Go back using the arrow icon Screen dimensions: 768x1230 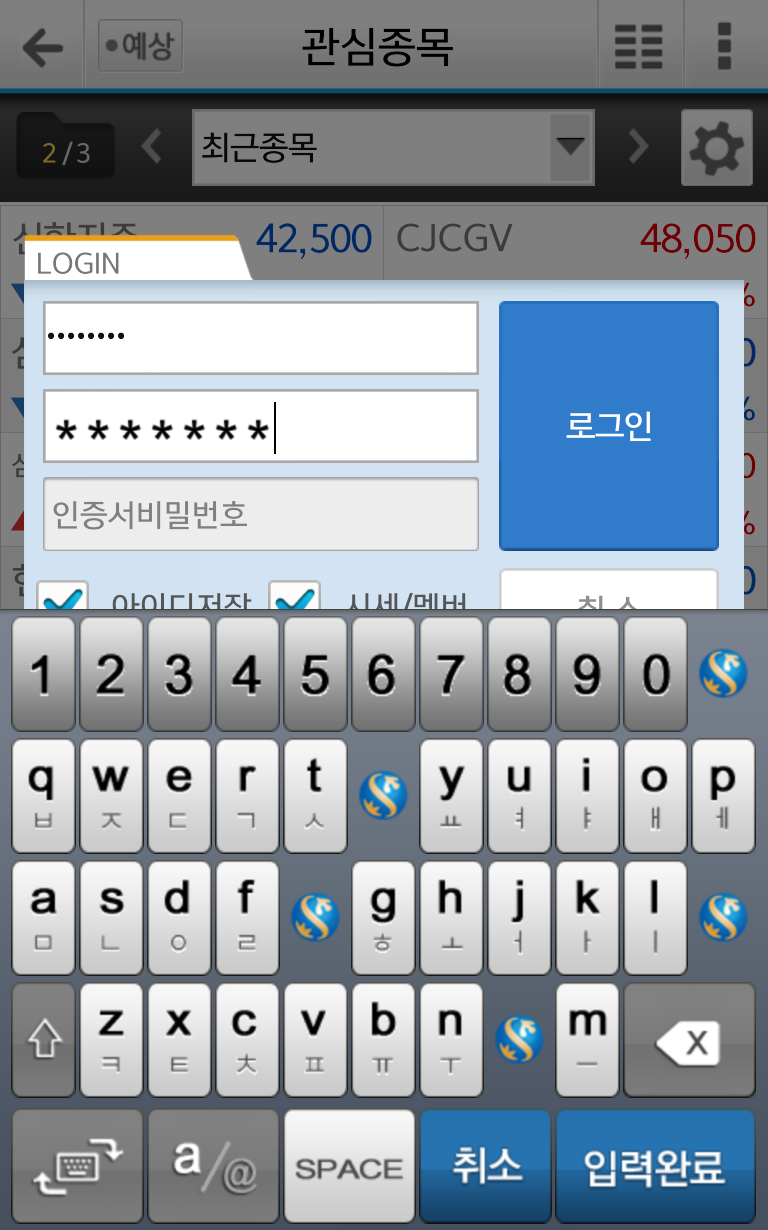click(x=42, y=46)
